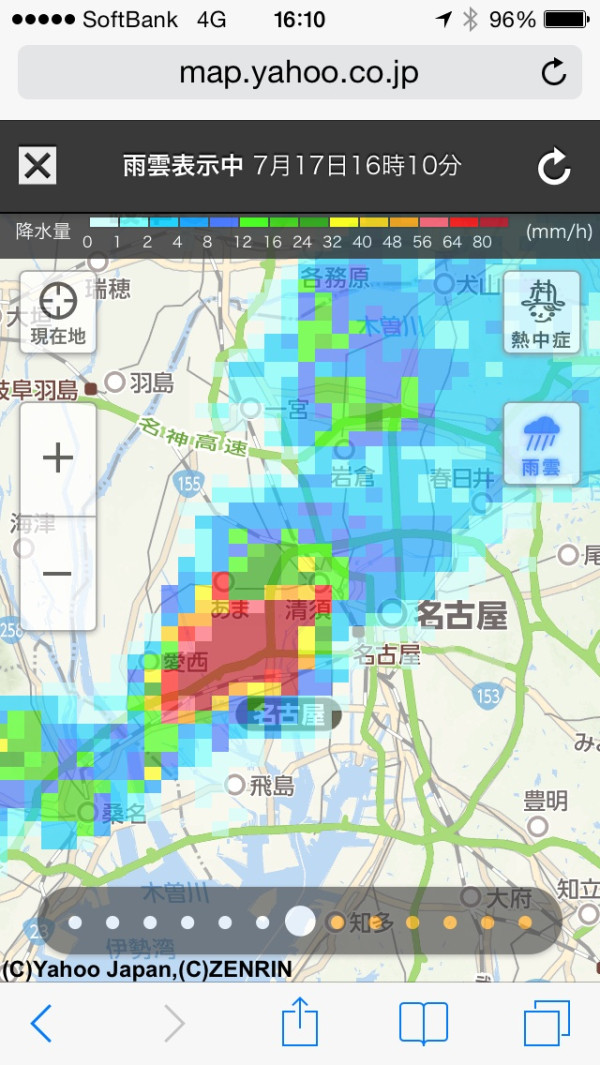Open Safari bookmarks
Screen dimensions: 600x1065
point(423,1023)
